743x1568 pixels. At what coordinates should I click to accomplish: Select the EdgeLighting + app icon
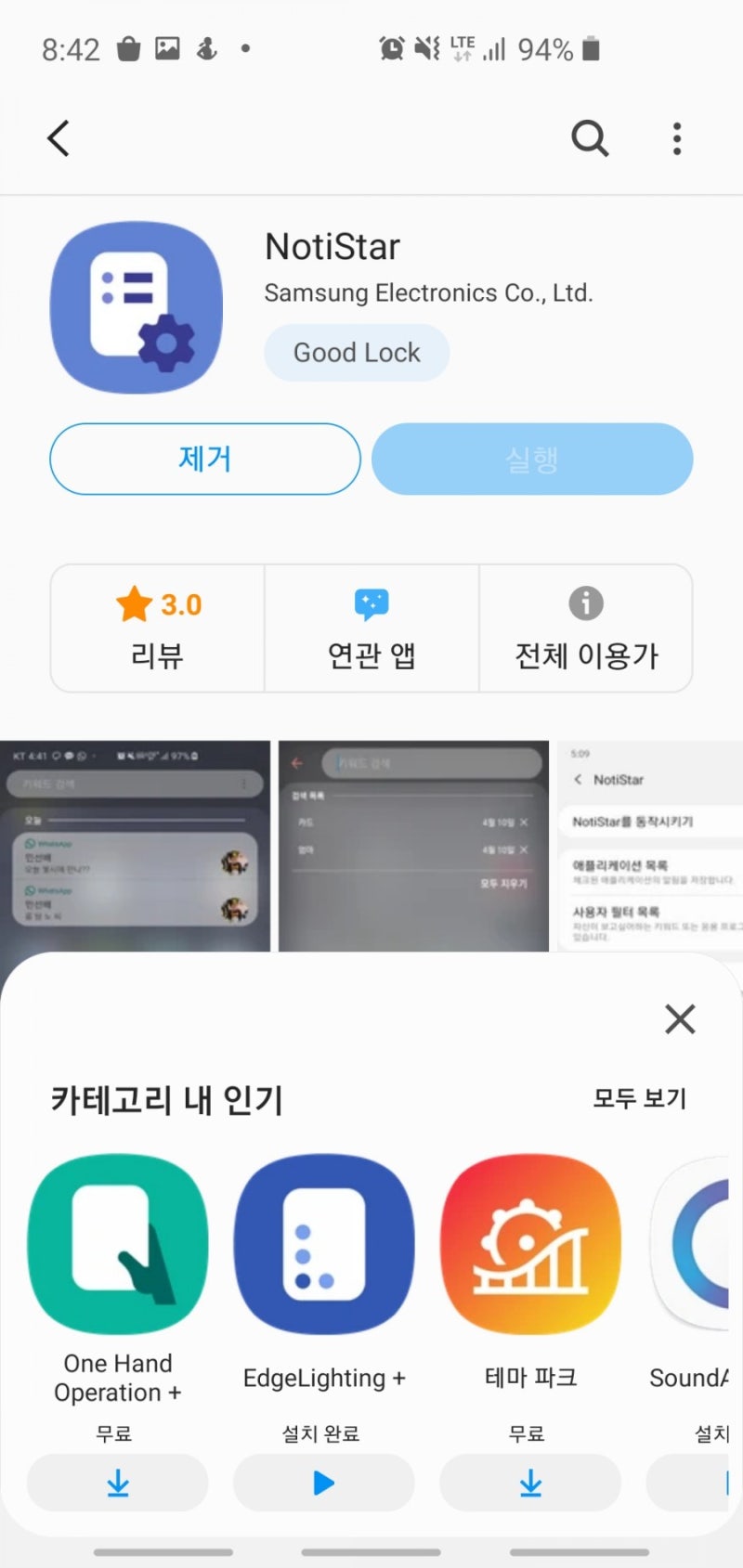tap(323, 1244)
